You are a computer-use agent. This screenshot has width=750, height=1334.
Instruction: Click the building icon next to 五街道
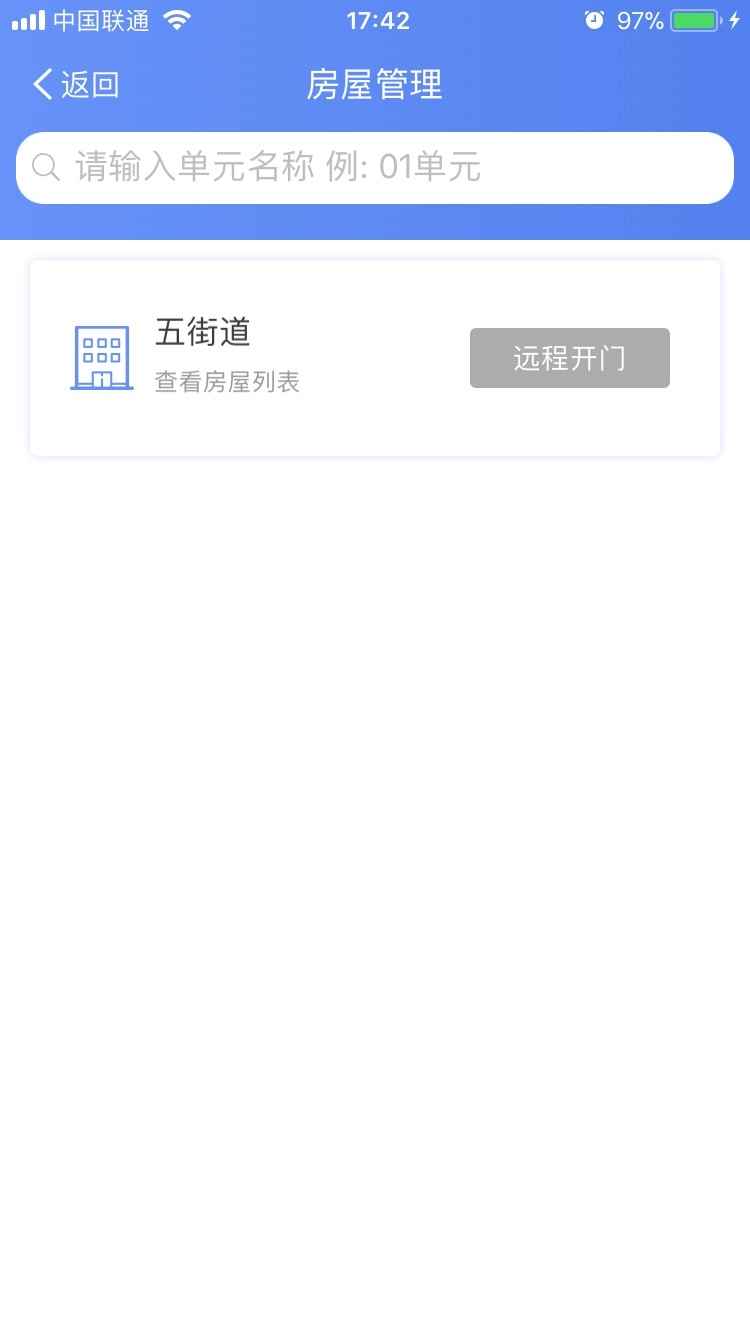point(101,357)
